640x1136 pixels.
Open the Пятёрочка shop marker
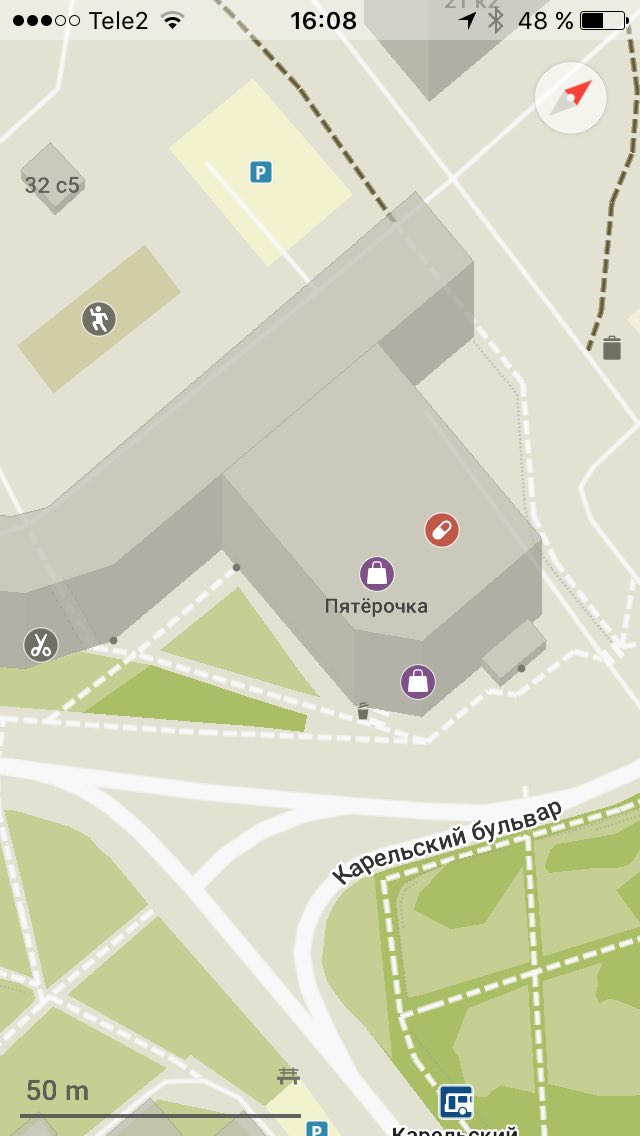point(377,574)
